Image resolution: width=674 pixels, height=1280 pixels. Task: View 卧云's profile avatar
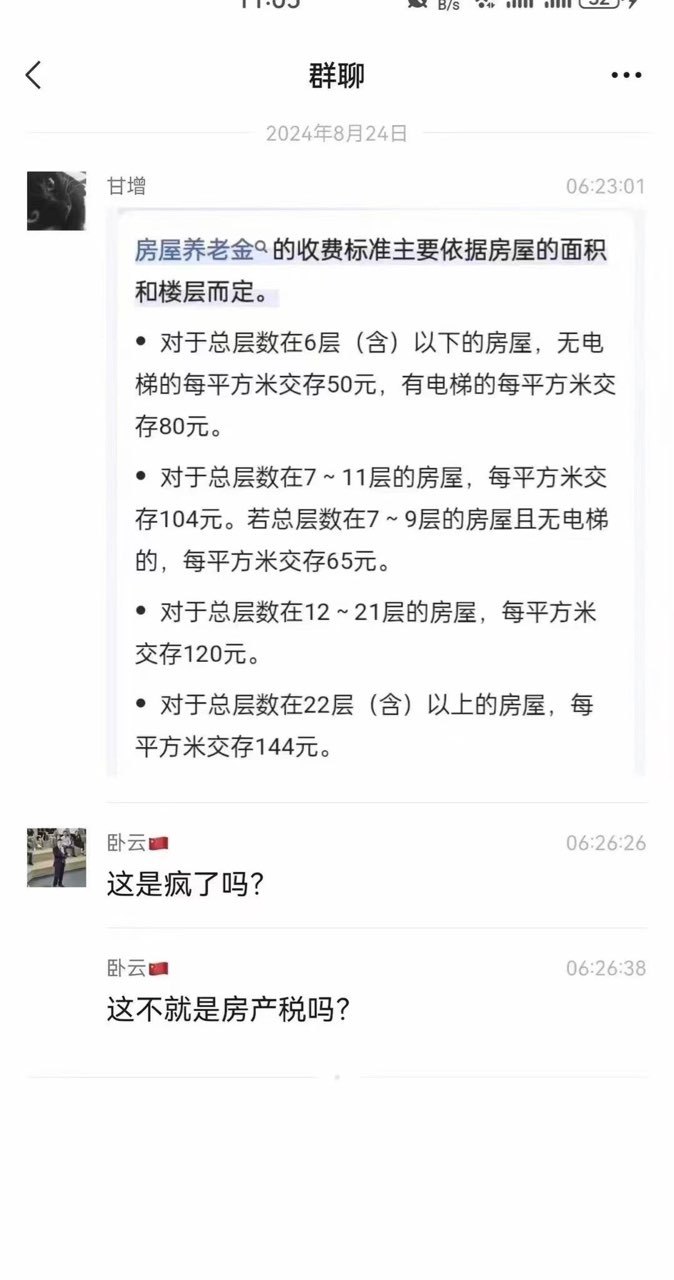point(56,857)
